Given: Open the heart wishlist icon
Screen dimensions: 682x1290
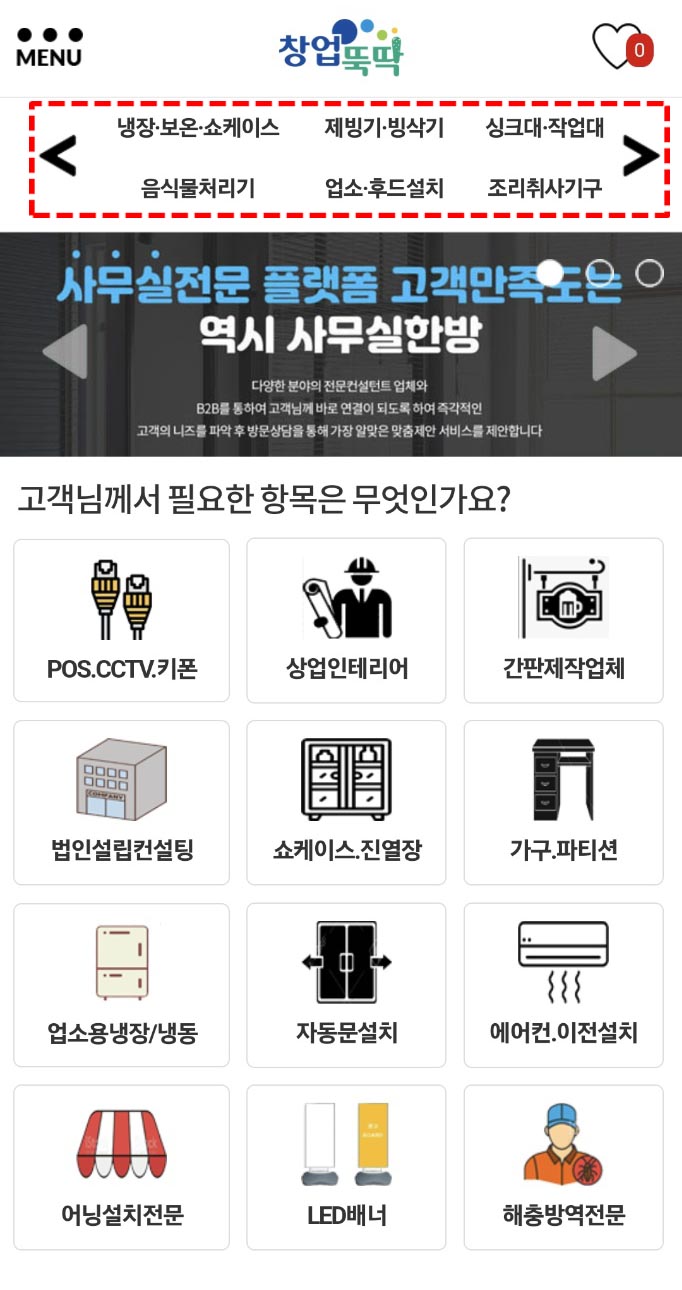Looking at the screenshot, I should (621, 47).
